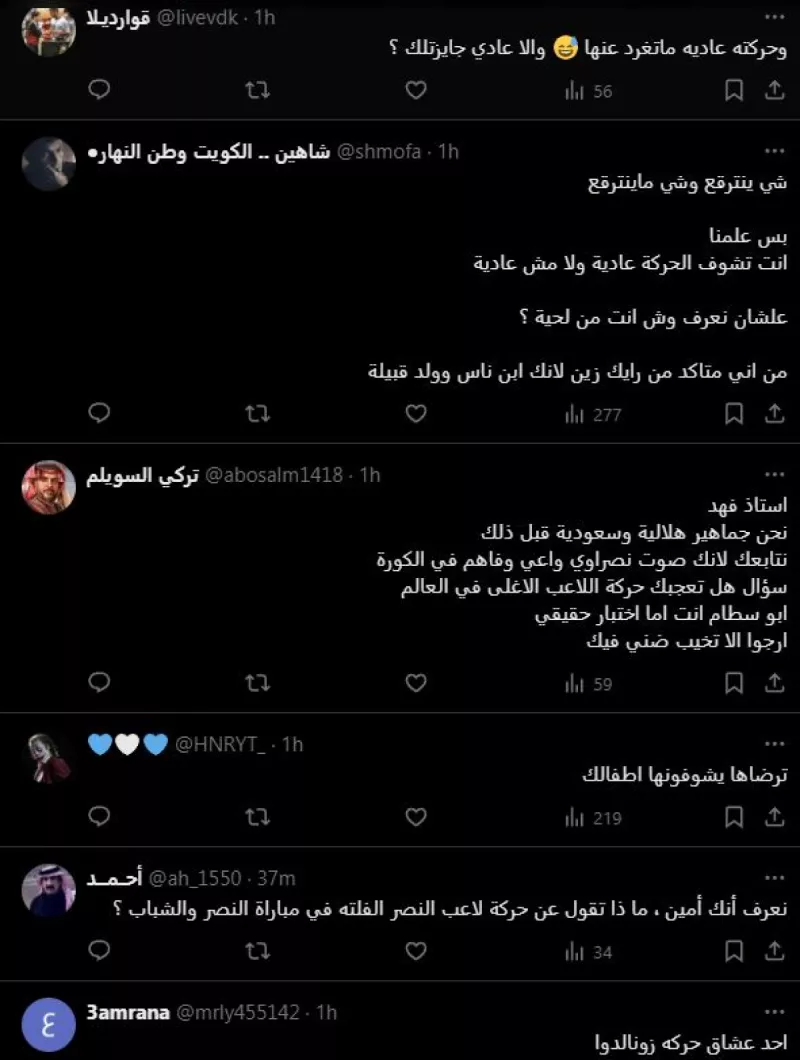Open the @ah_1550 profile link
Screen dimensions: 800x1060
pos(194,878)
